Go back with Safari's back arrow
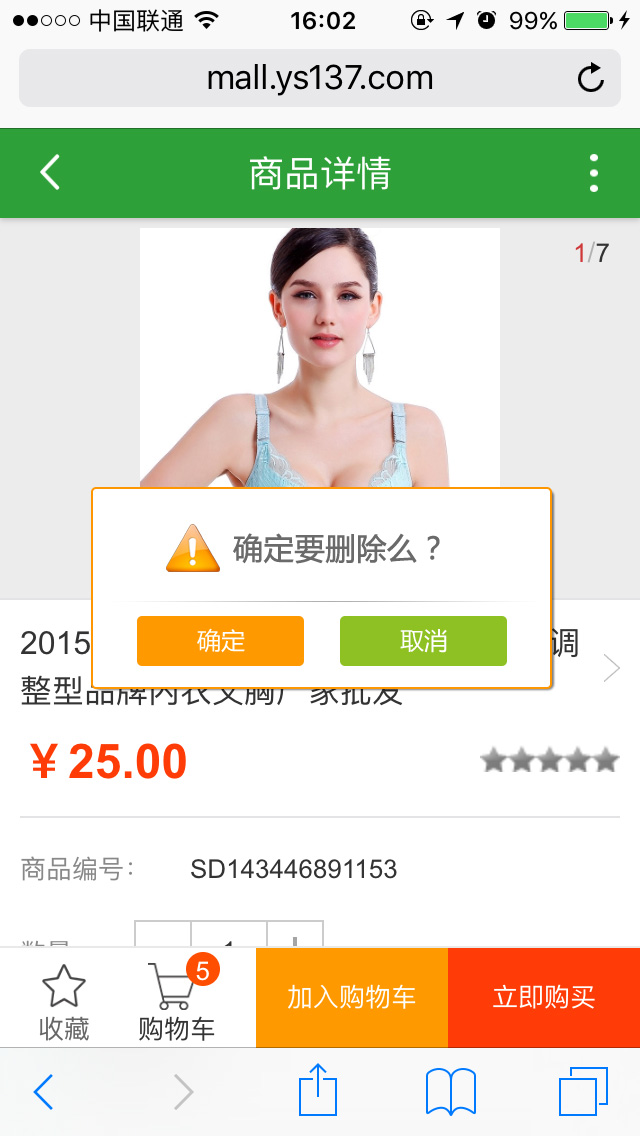 (x=43, y=1092)
